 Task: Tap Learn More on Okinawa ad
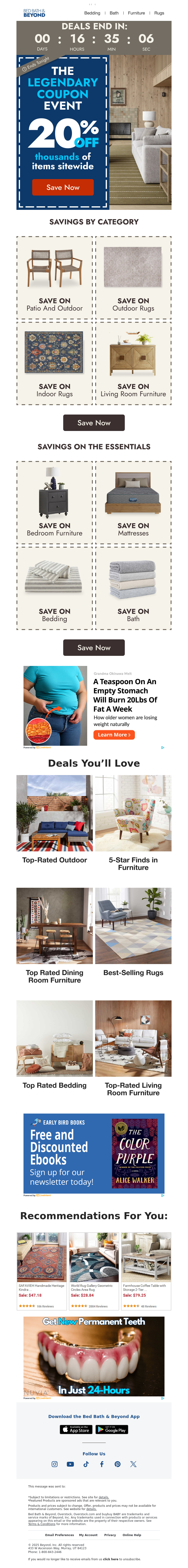(x=114, y=735)
